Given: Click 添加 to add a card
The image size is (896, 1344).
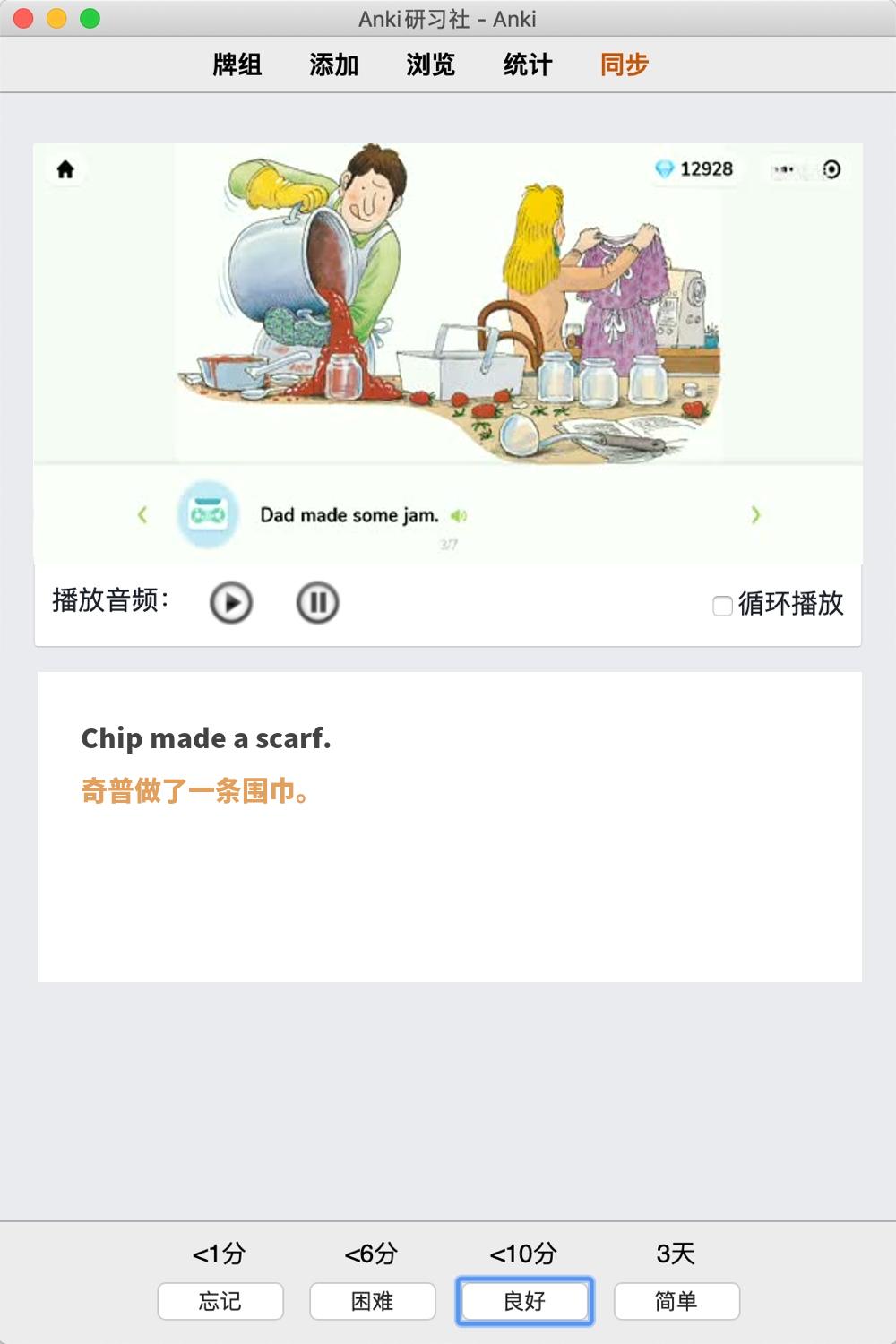Looking at the screenshot, I should tap(334, 65).
